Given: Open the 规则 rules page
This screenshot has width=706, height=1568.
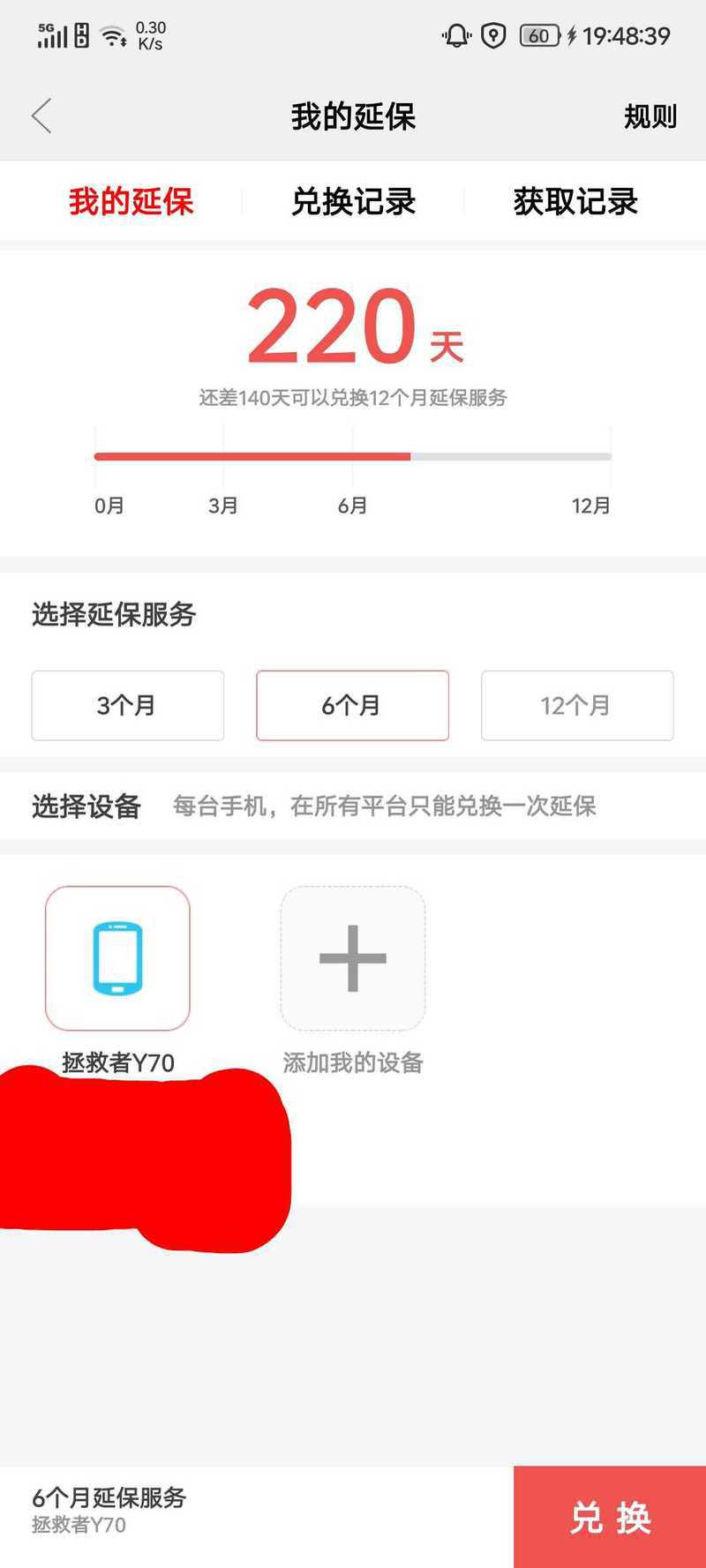Looking at the screenshot, I should [650, 116].
